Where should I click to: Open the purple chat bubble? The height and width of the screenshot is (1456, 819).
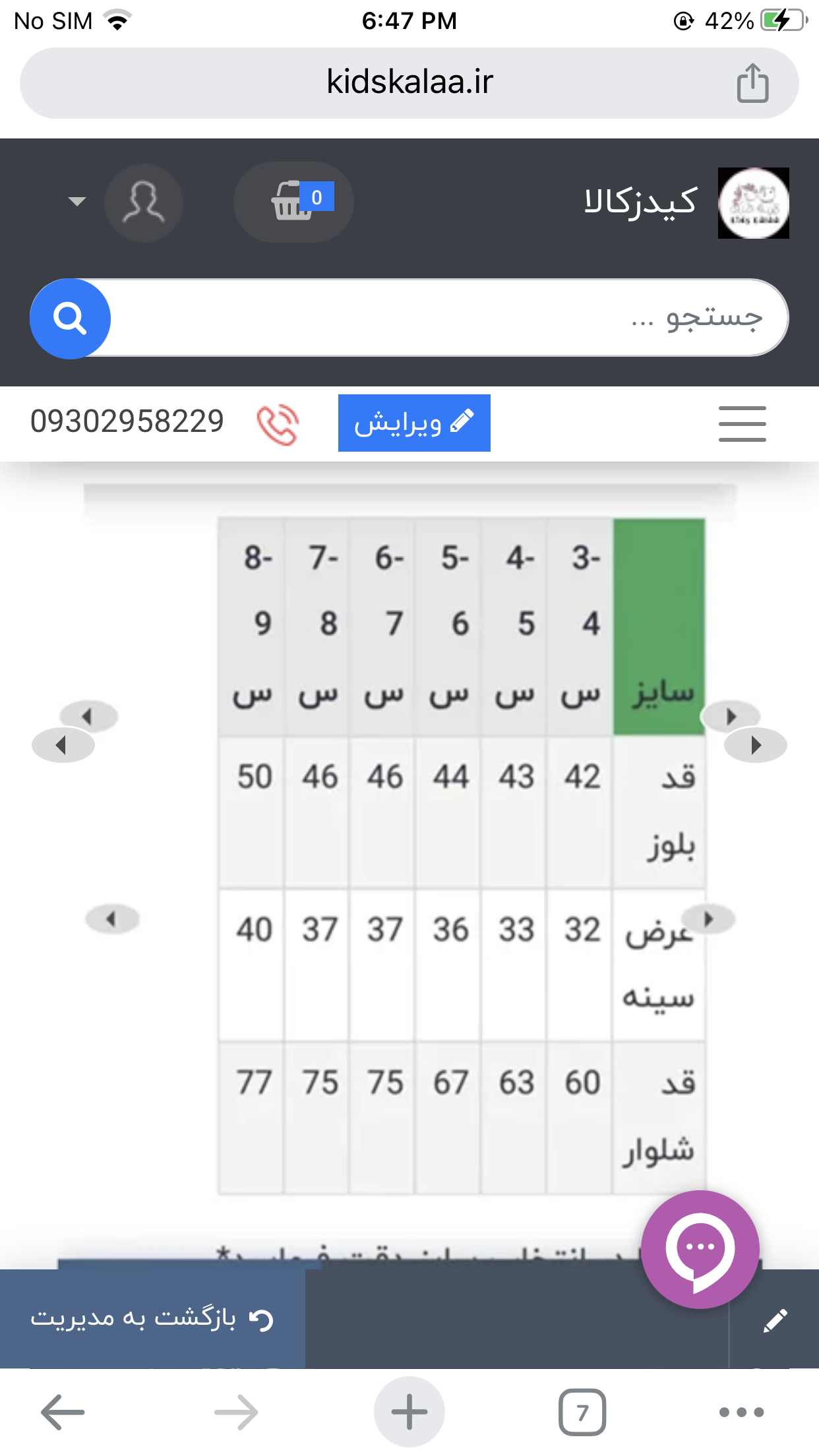tap(700, 1249)
